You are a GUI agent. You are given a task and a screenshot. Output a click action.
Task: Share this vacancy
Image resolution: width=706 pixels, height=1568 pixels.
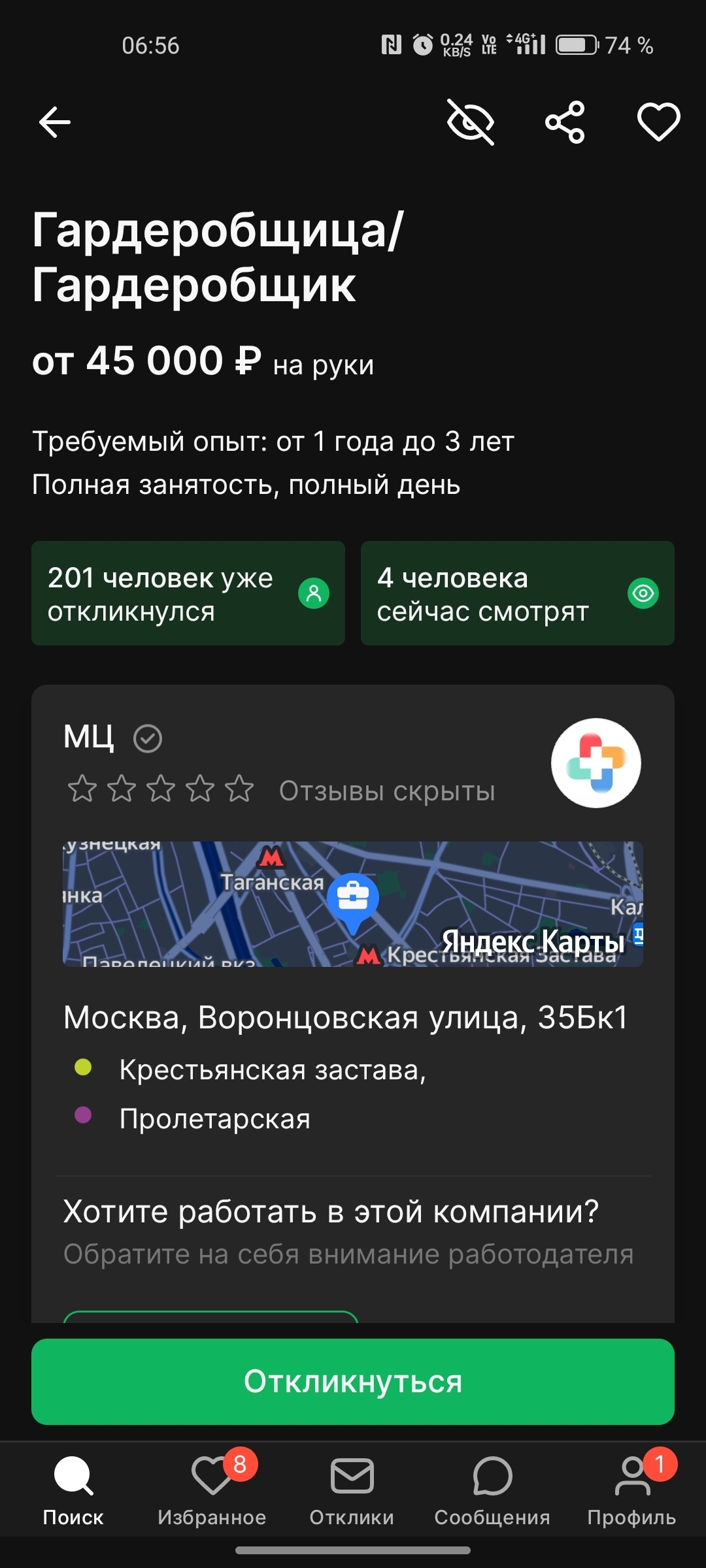(x=565, y=122)
